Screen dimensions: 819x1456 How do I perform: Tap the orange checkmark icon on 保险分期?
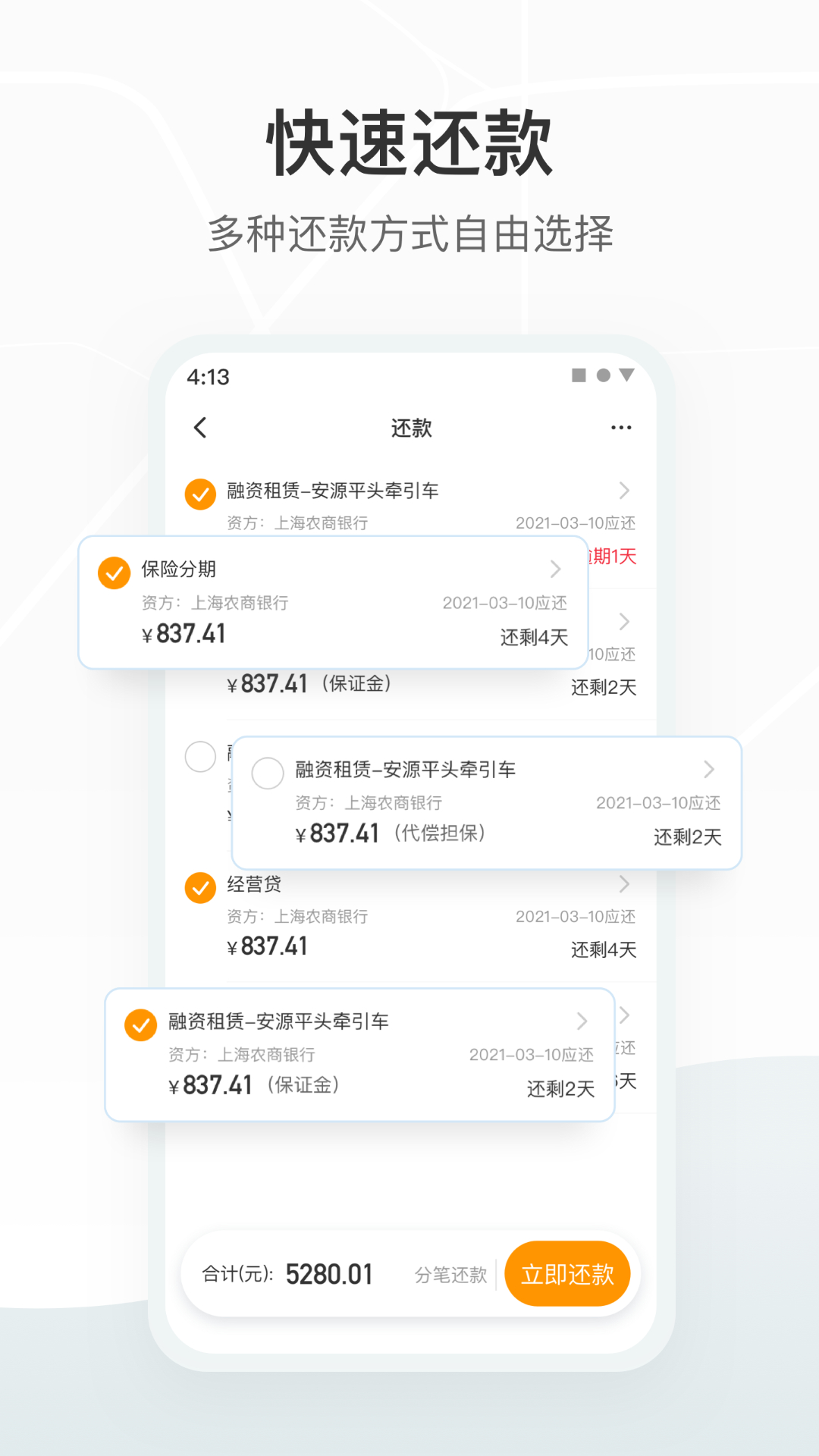[112, 574]
